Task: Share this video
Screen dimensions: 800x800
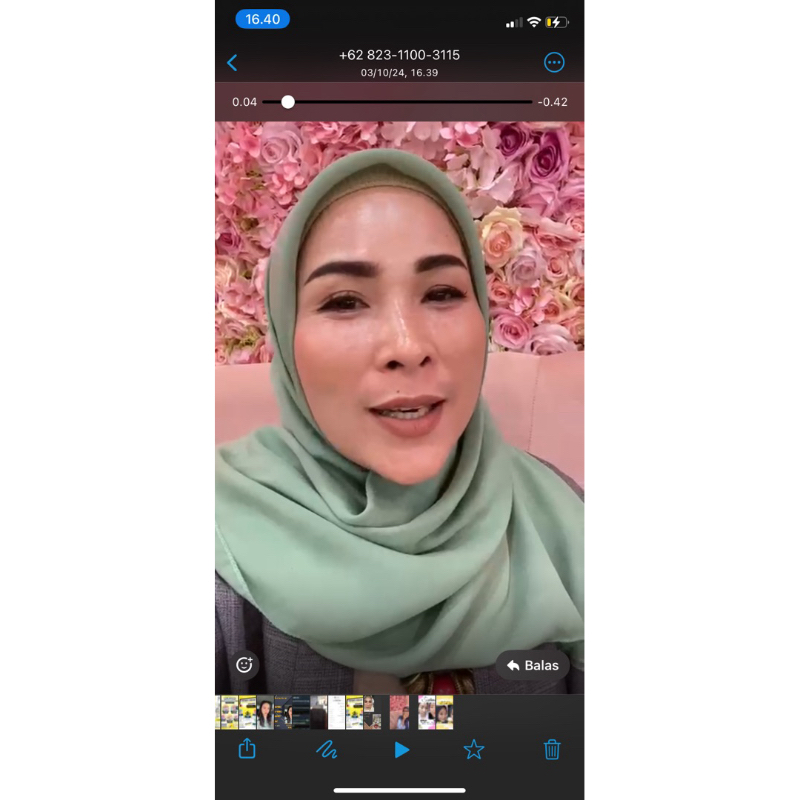Action: (x=247, y=748)
